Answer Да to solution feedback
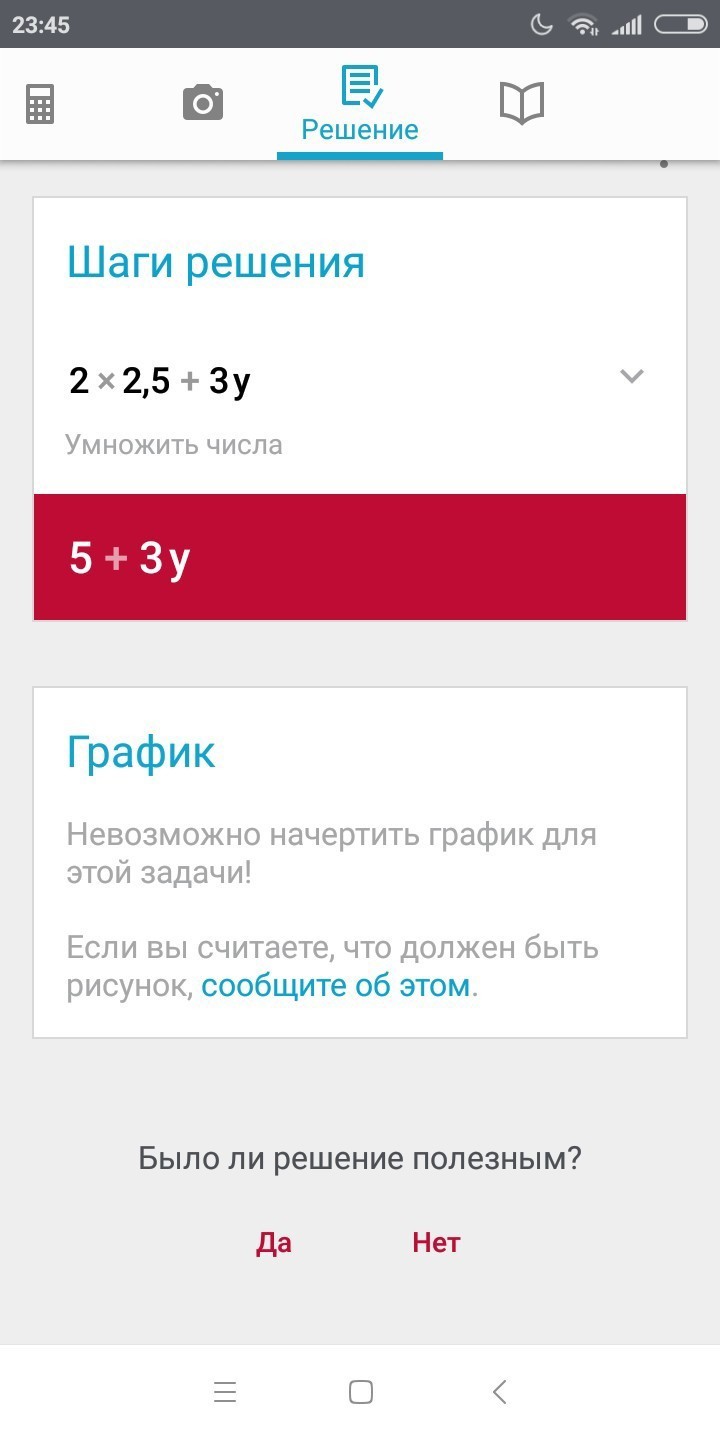720x1440 pixels. 274,1242
